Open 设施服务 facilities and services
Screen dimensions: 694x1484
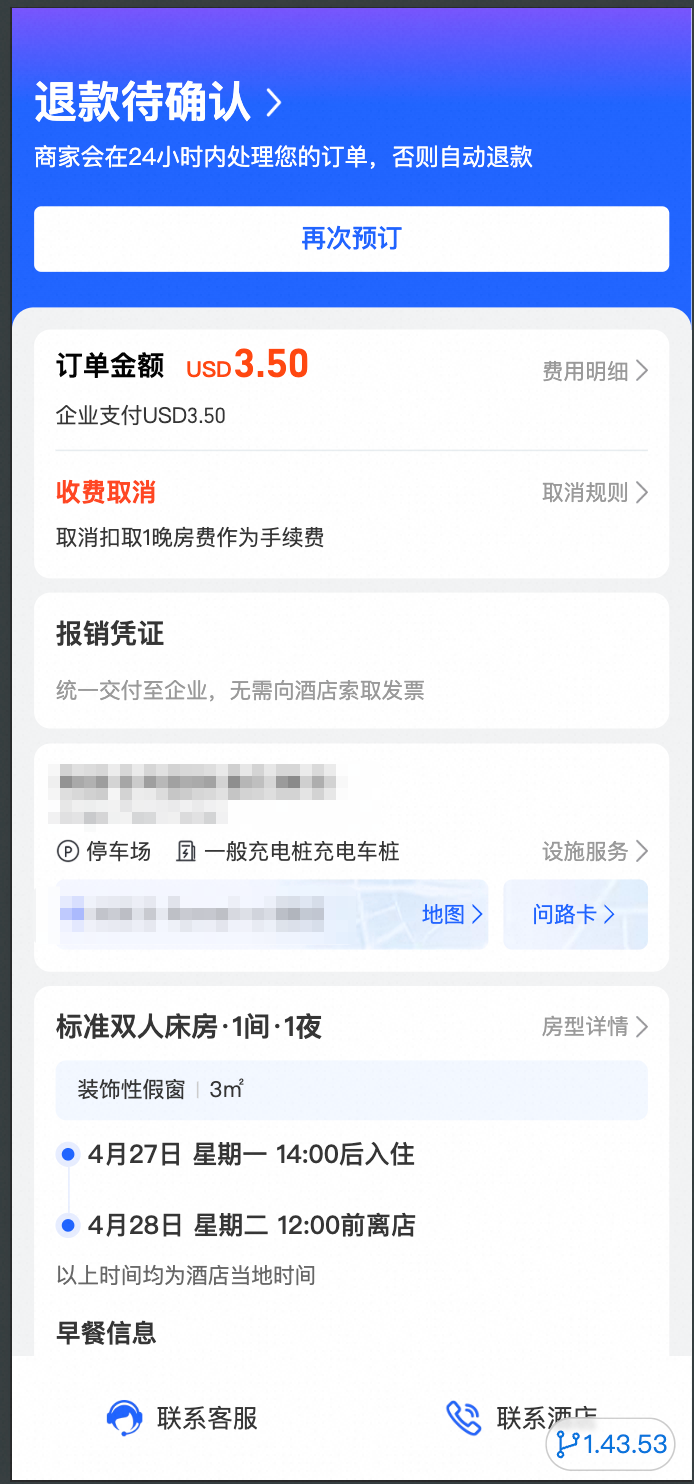coord(595,851)
